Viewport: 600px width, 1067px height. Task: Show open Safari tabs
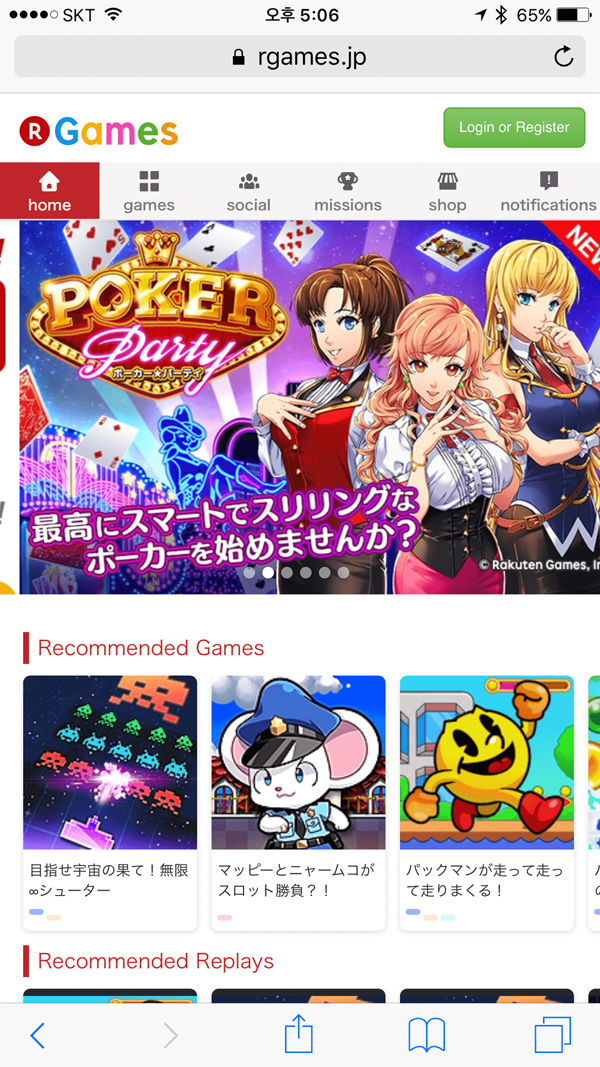click(x=553, y=1035)
